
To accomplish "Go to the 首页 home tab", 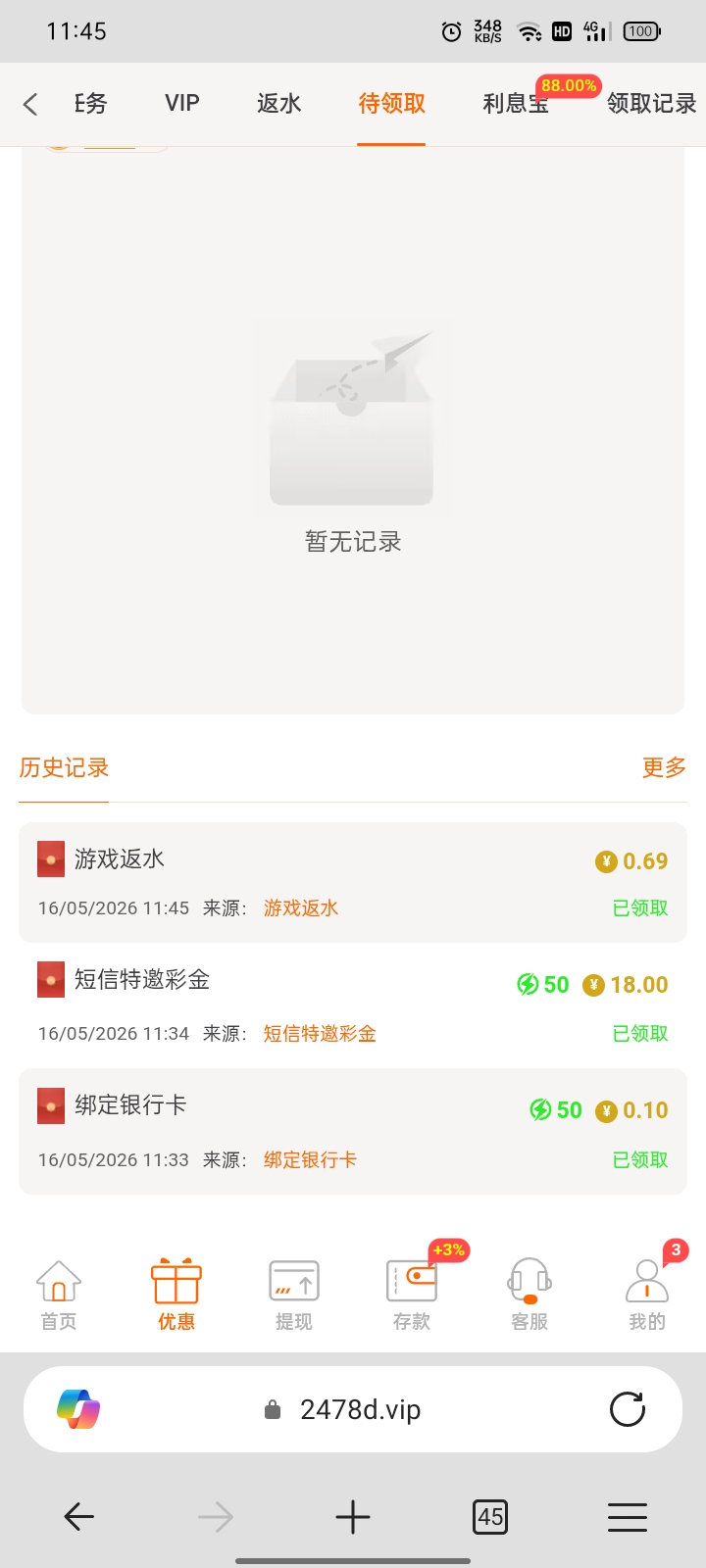I will click(59, 1294).
